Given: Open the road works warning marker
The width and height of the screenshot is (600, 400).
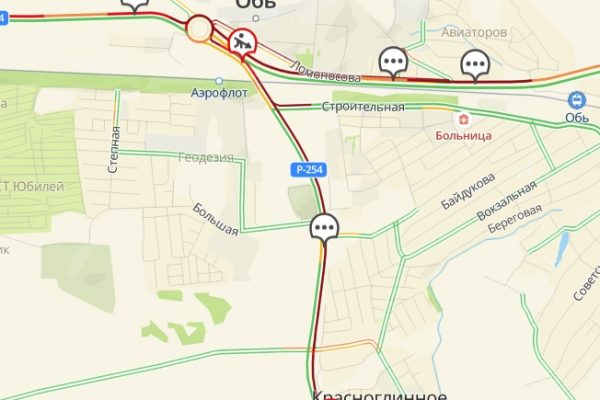Looking at the screenshot, I should [243, 42].
